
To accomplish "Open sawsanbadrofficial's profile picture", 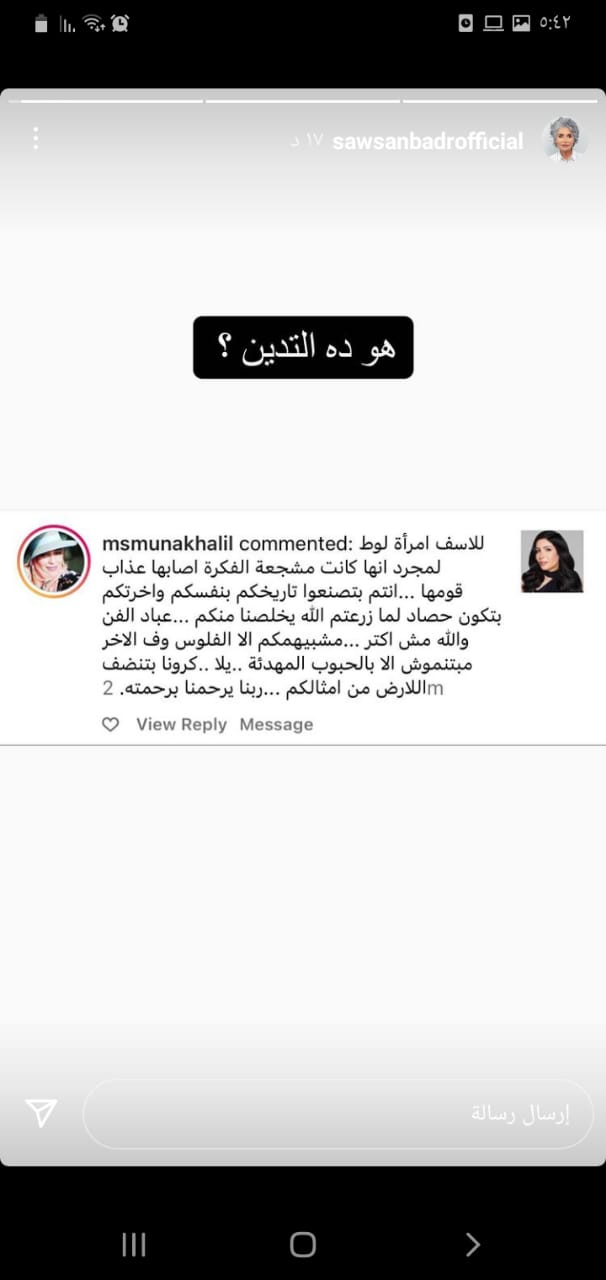I will coord(563,139).
